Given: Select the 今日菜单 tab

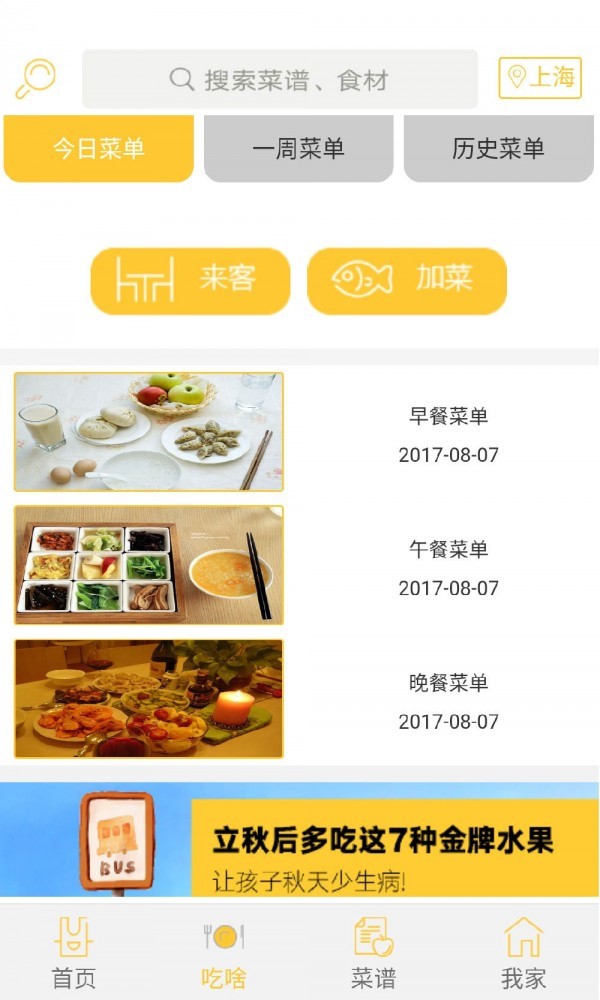Looking at the screenshot, I should tap(98, 149).
